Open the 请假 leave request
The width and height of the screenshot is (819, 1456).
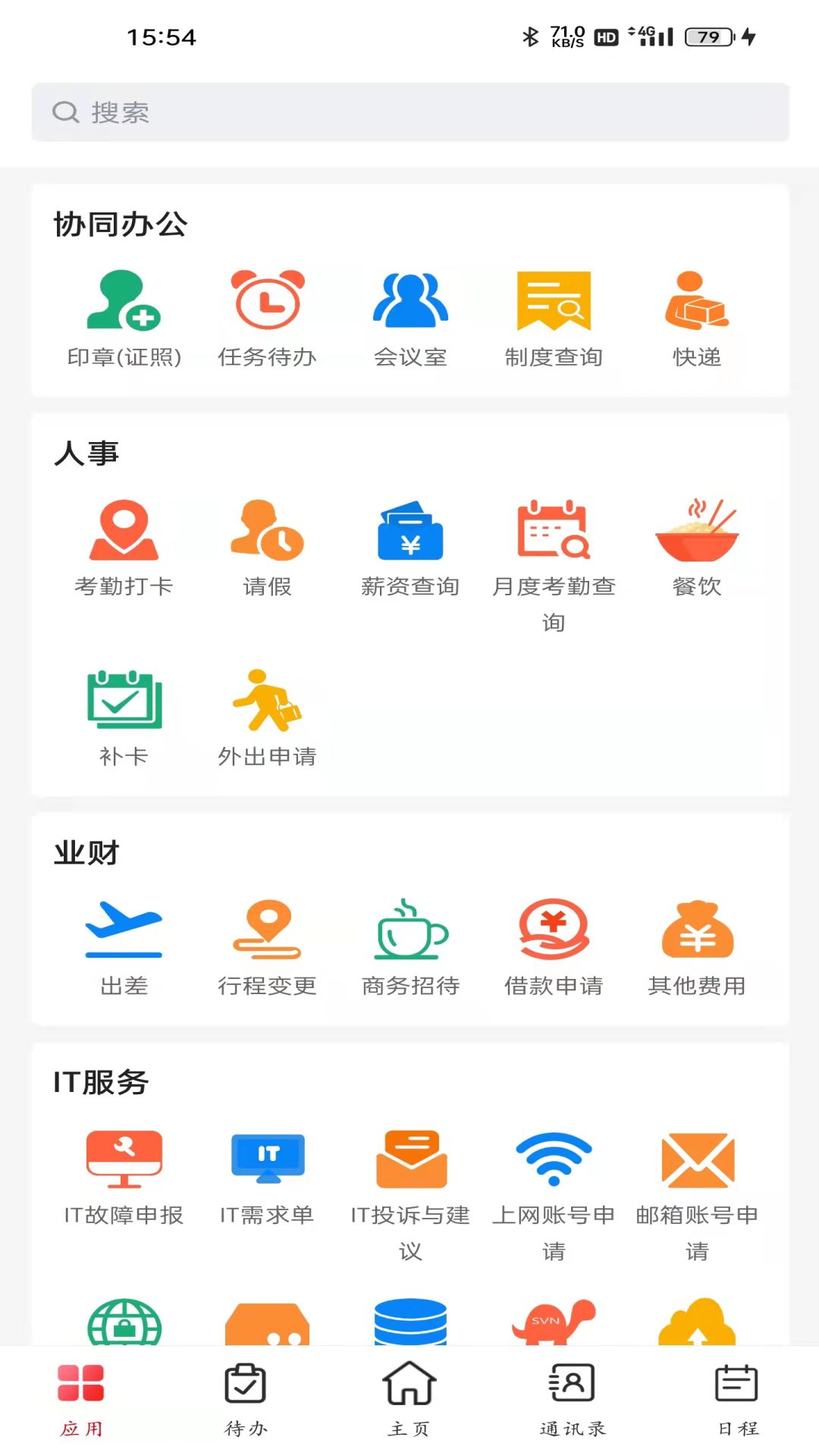tap(267, 542)
